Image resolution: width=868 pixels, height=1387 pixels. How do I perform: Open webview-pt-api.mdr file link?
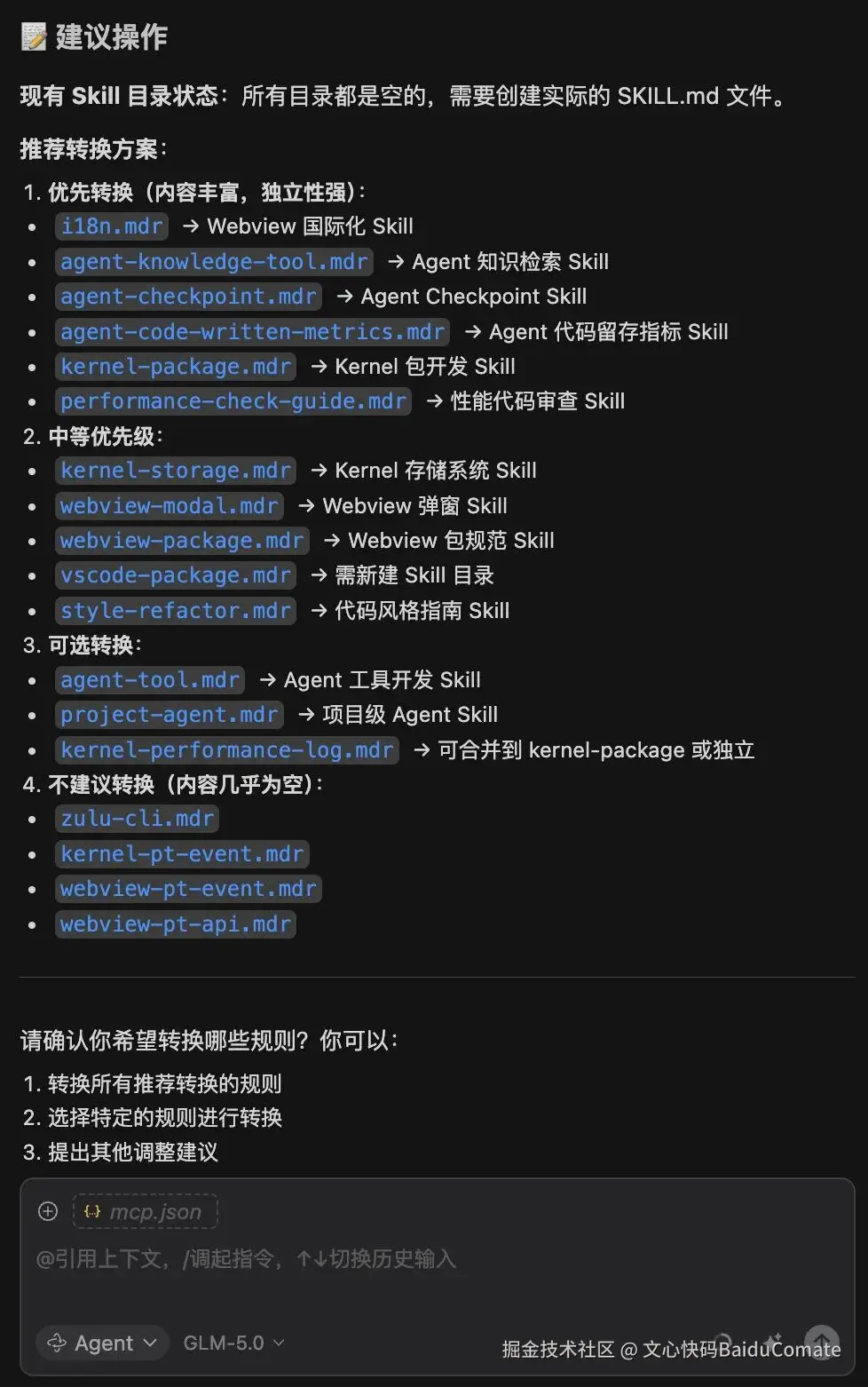click(x=176, y=924)
